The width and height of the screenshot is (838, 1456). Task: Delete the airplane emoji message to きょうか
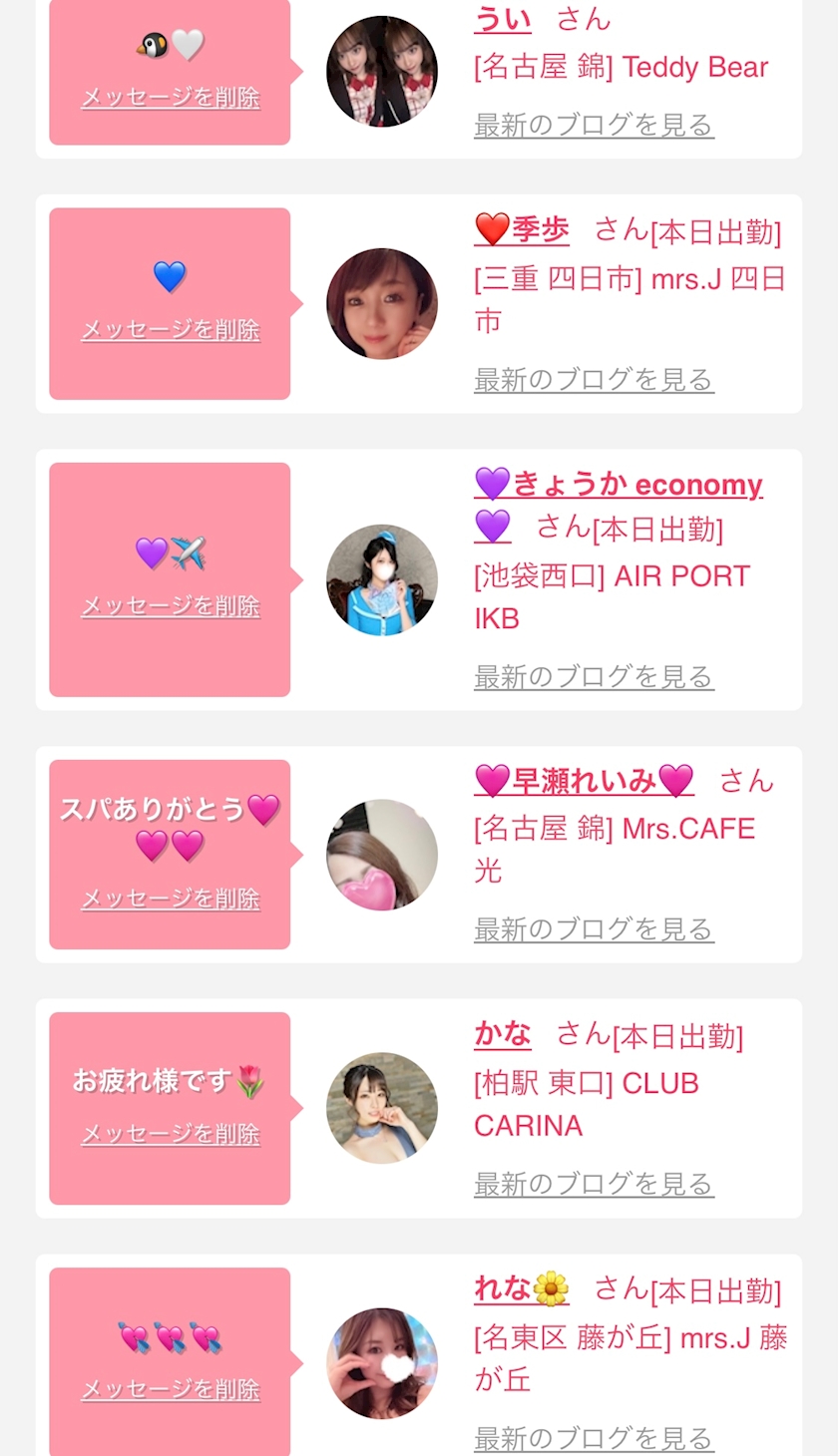click(x=170, y=606)
